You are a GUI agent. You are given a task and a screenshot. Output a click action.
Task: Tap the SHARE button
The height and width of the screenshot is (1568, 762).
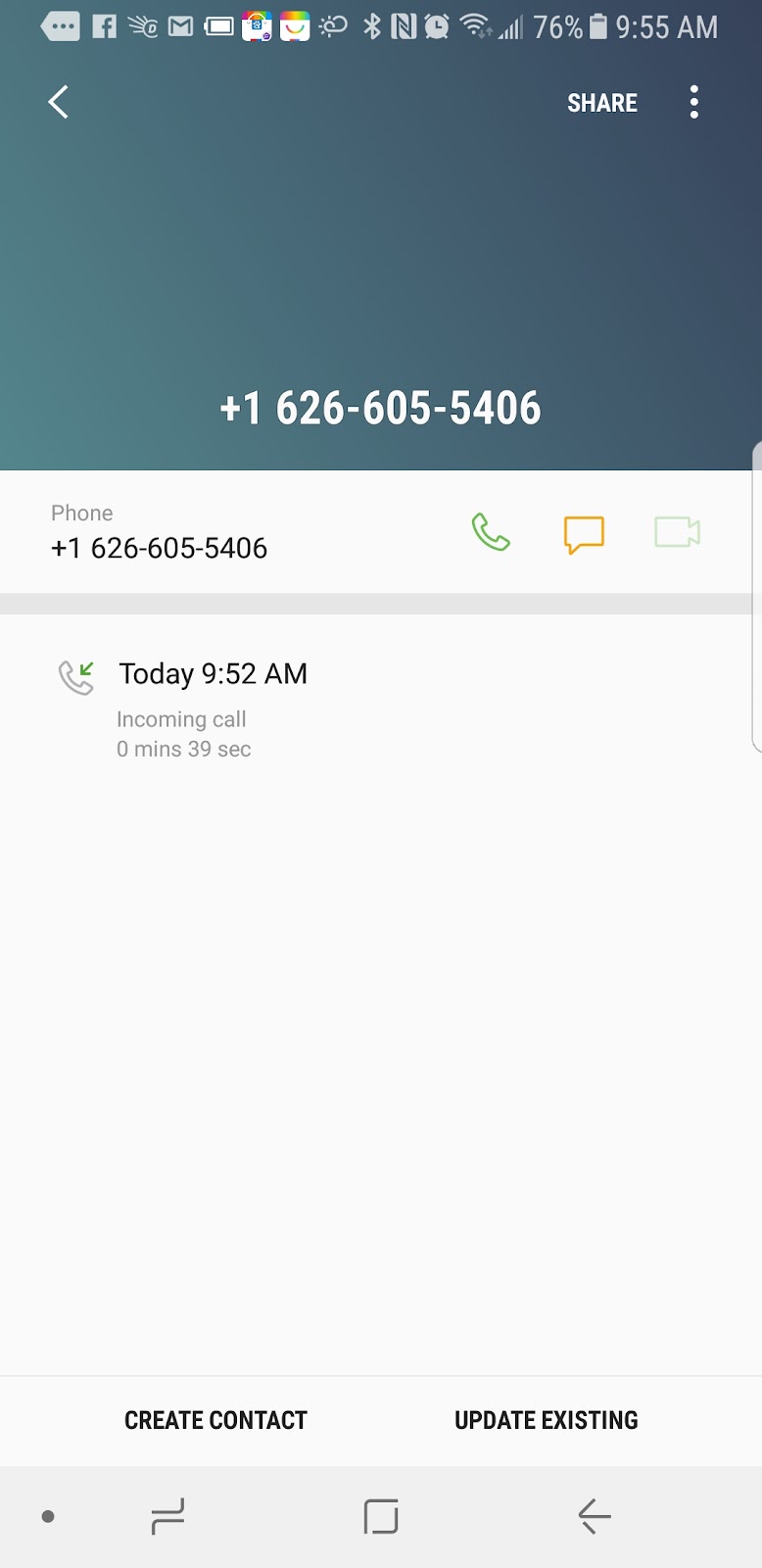601,103
